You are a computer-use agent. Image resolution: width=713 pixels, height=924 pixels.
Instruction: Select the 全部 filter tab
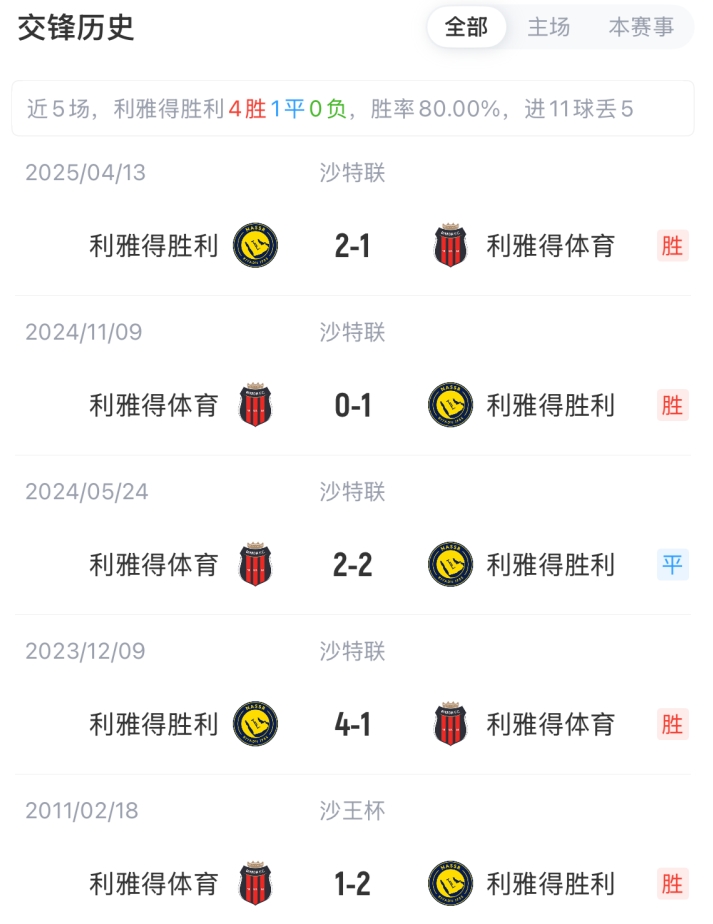click(x=466, y=27)
